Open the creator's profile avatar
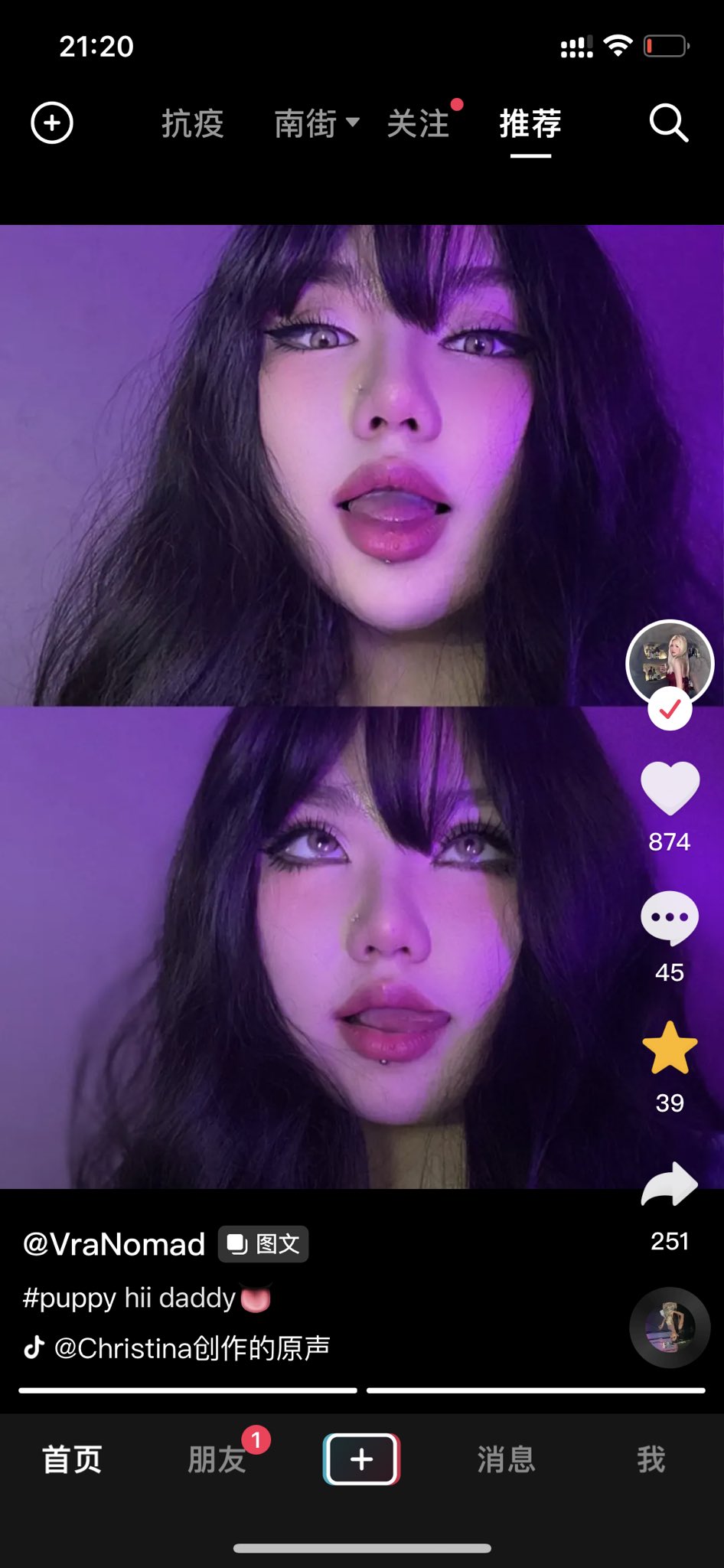The height and width of the screenshot is (1568, 724). [670, 663]
